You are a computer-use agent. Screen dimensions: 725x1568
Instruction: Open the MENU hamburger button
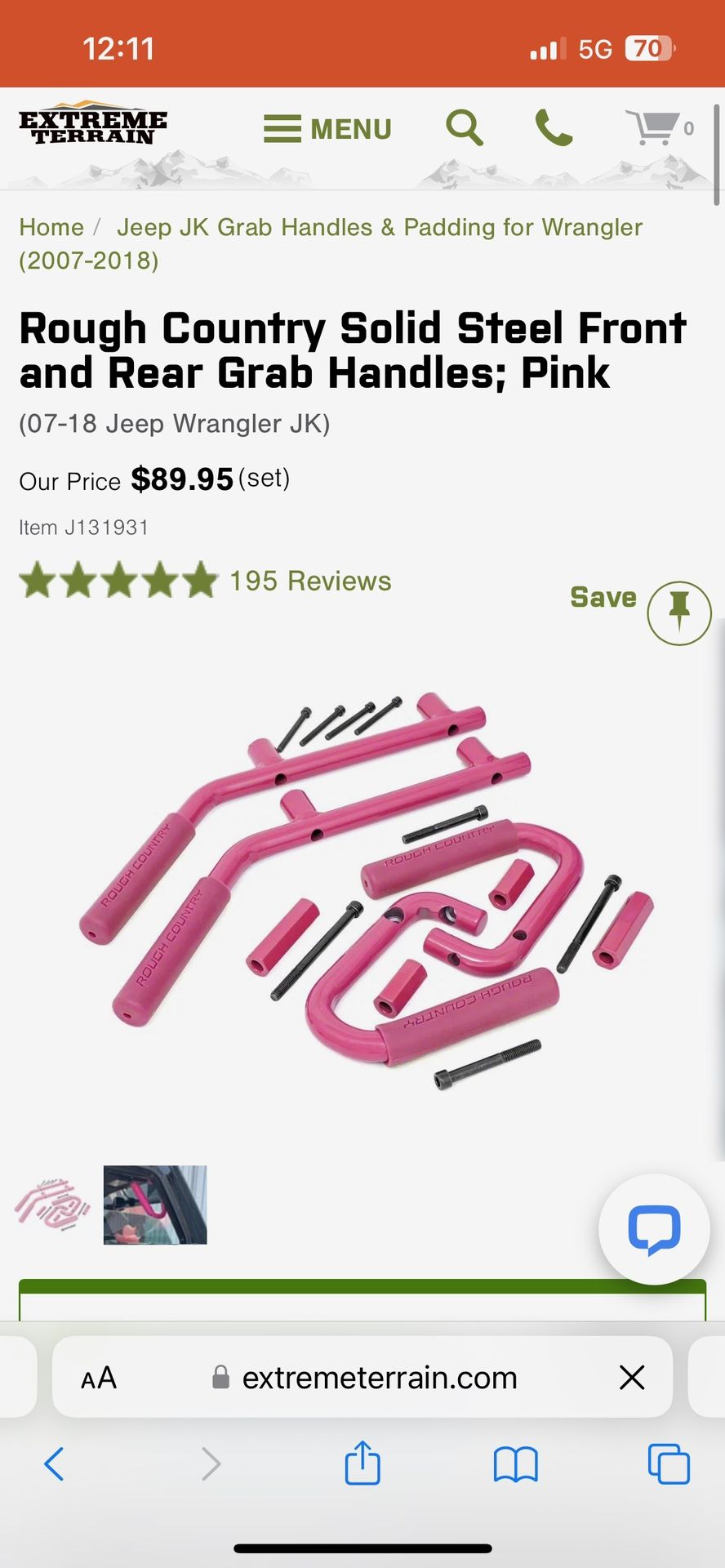tap(327, 129)
